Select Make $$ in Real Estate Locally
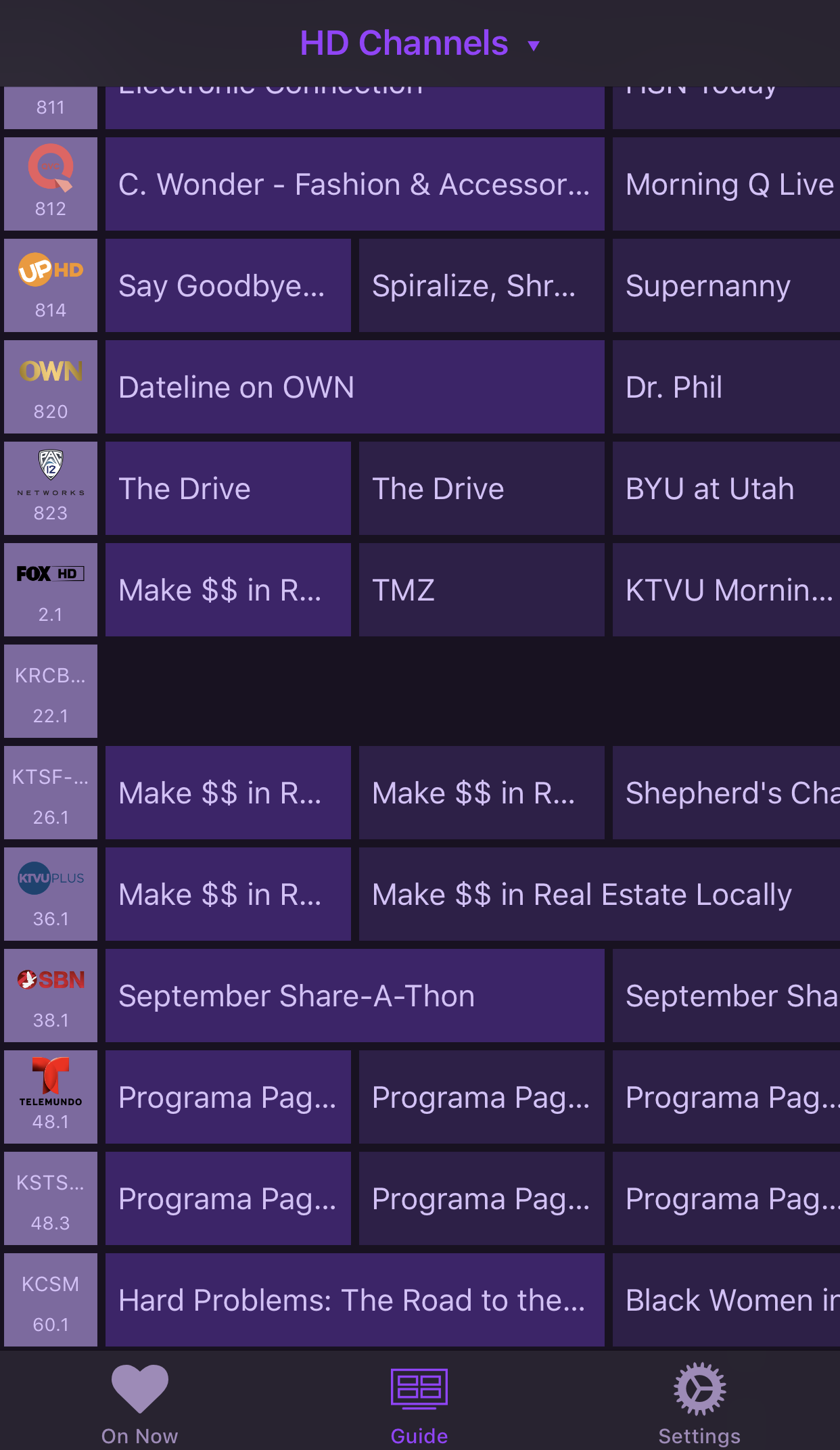 [x=599, y=894]
